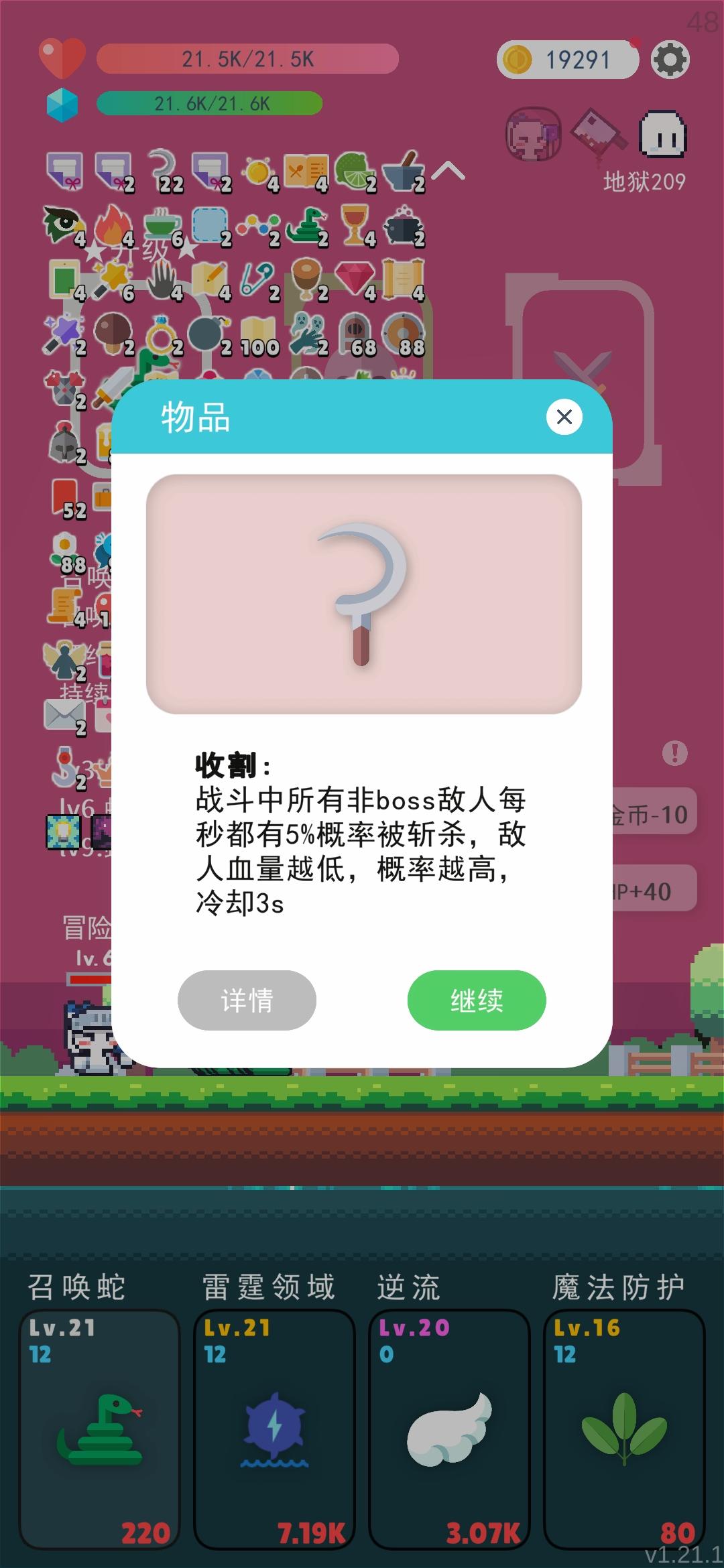Click the coin count 19291
Screen dimensions: 724x1568
tap(577, 61)
